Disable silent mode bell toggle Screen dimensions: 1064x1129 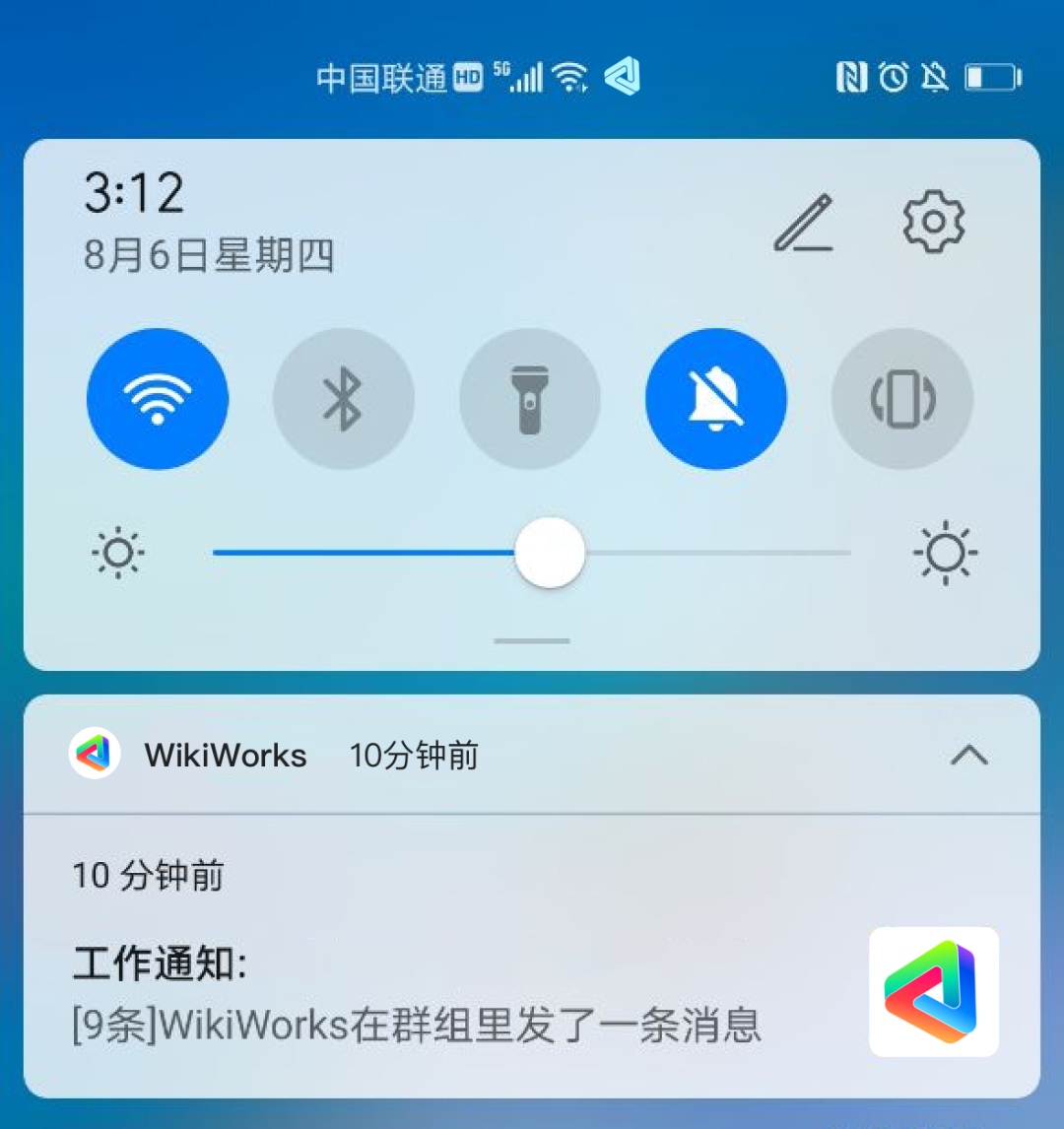[x=716, y=399]
